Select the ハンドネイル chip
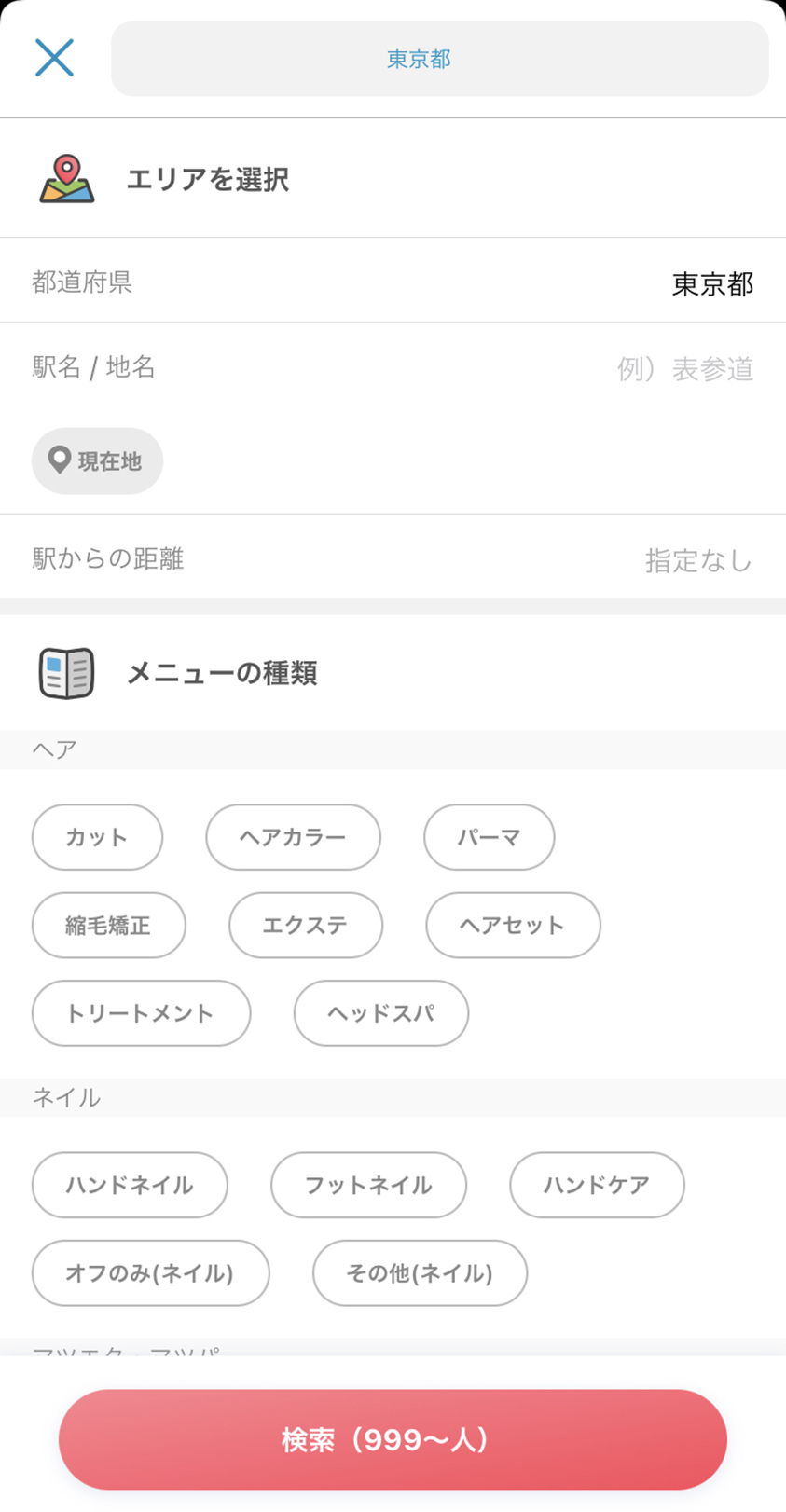This screenshot has height=1512, width=786. point(130,1185)
